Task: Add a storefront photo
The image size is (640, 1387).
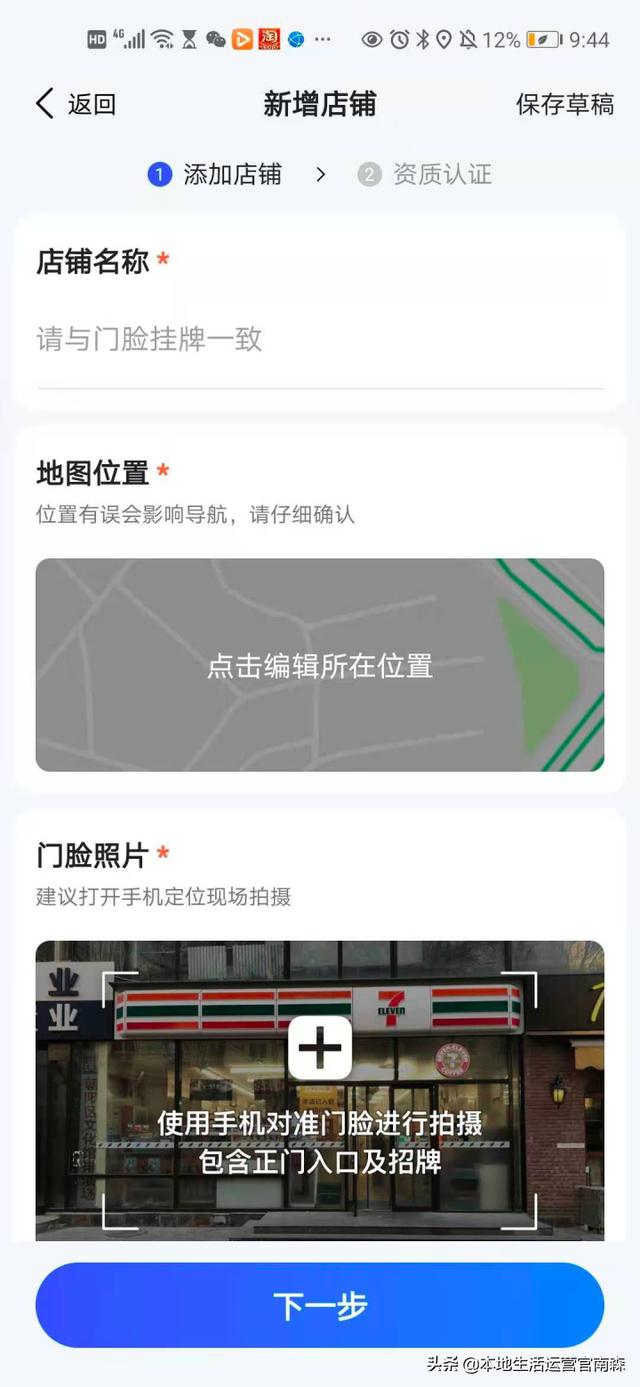Action: pos(320,1049)
